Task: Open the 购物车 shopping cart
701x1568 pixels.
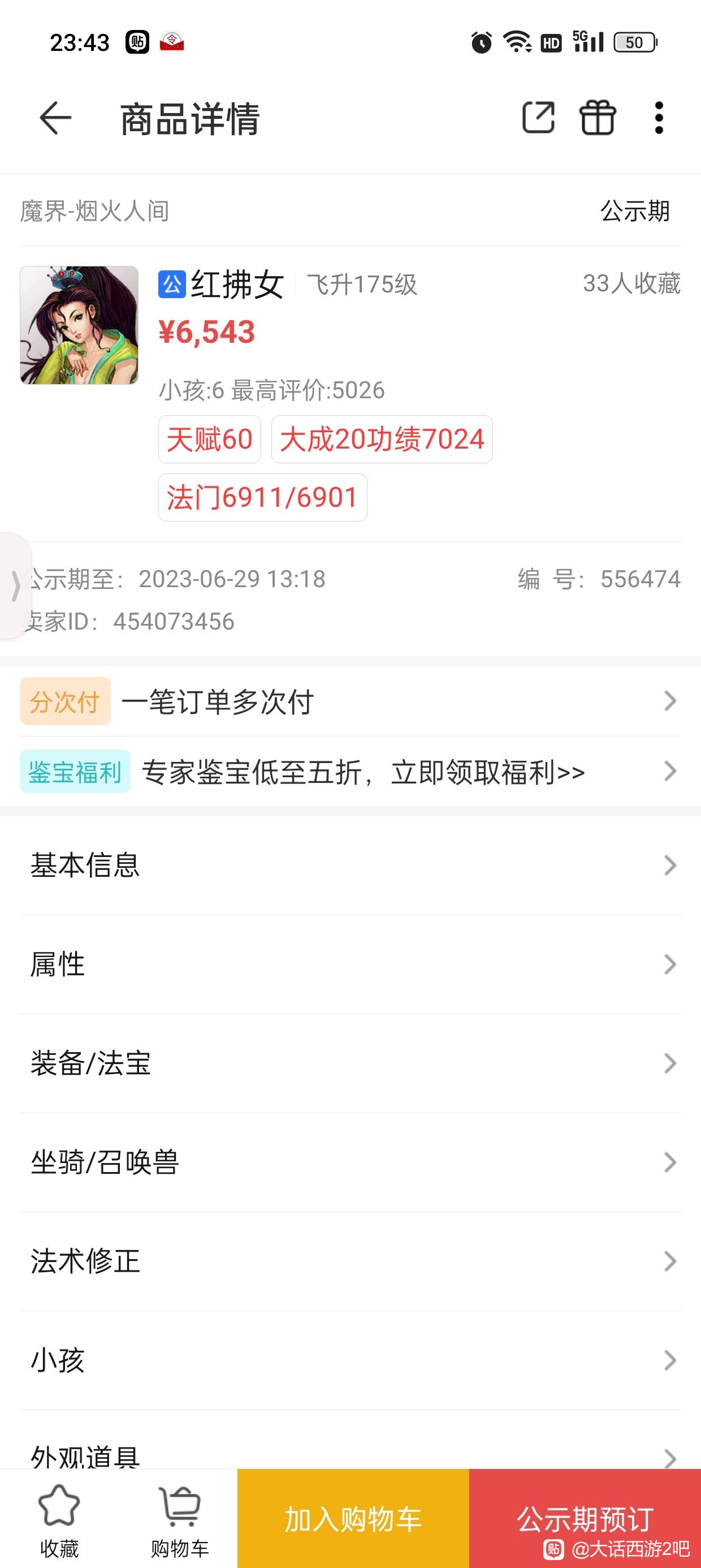Action: tap(180, 1519)
